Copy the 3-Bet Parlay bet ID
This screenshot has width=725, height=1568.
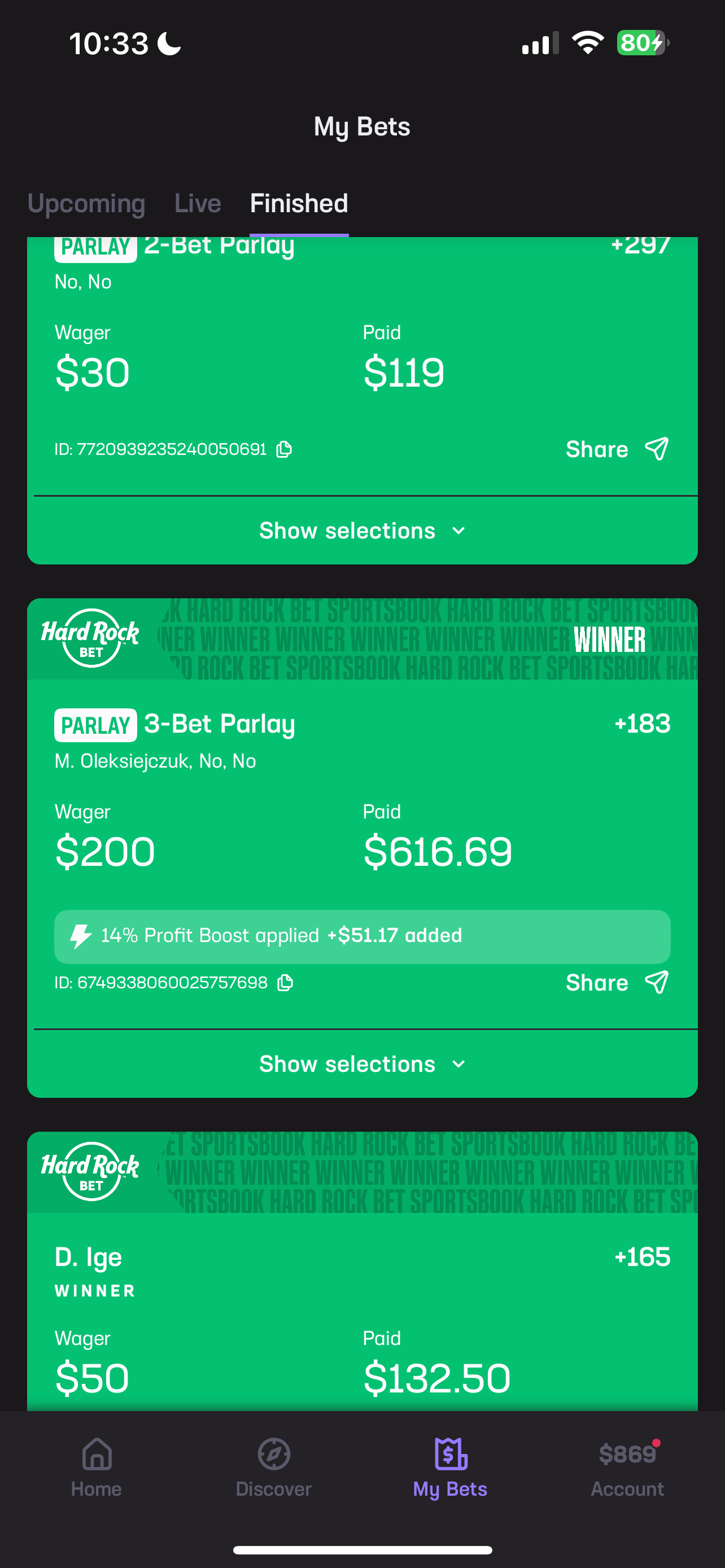tap(286, 983)
